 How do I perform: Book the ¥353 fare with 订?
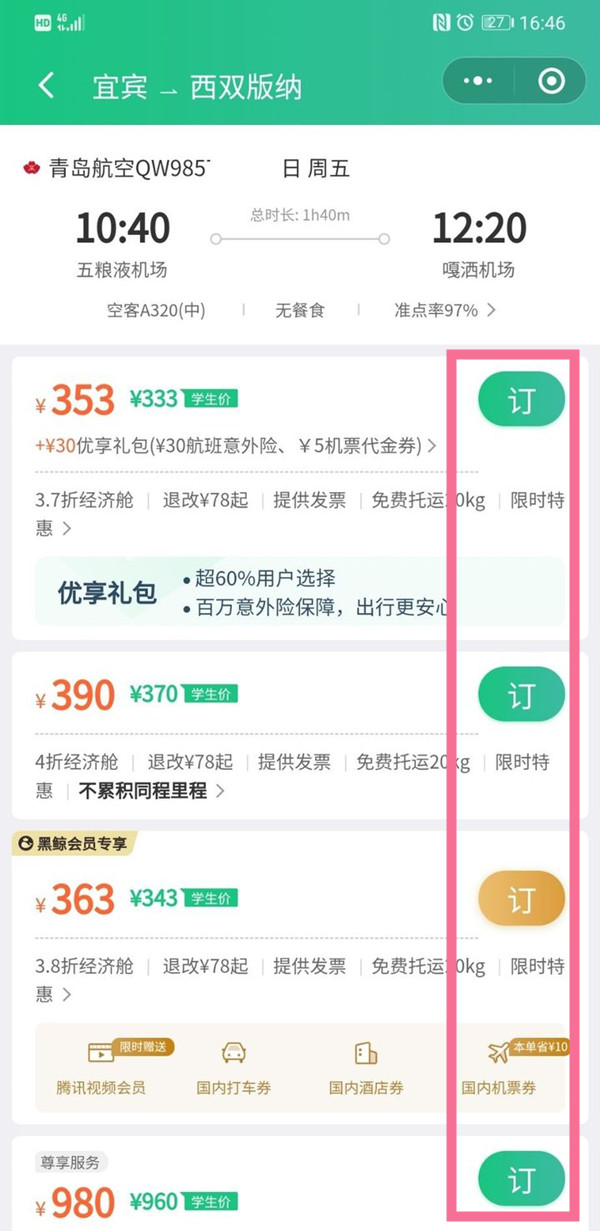(521, 401)
